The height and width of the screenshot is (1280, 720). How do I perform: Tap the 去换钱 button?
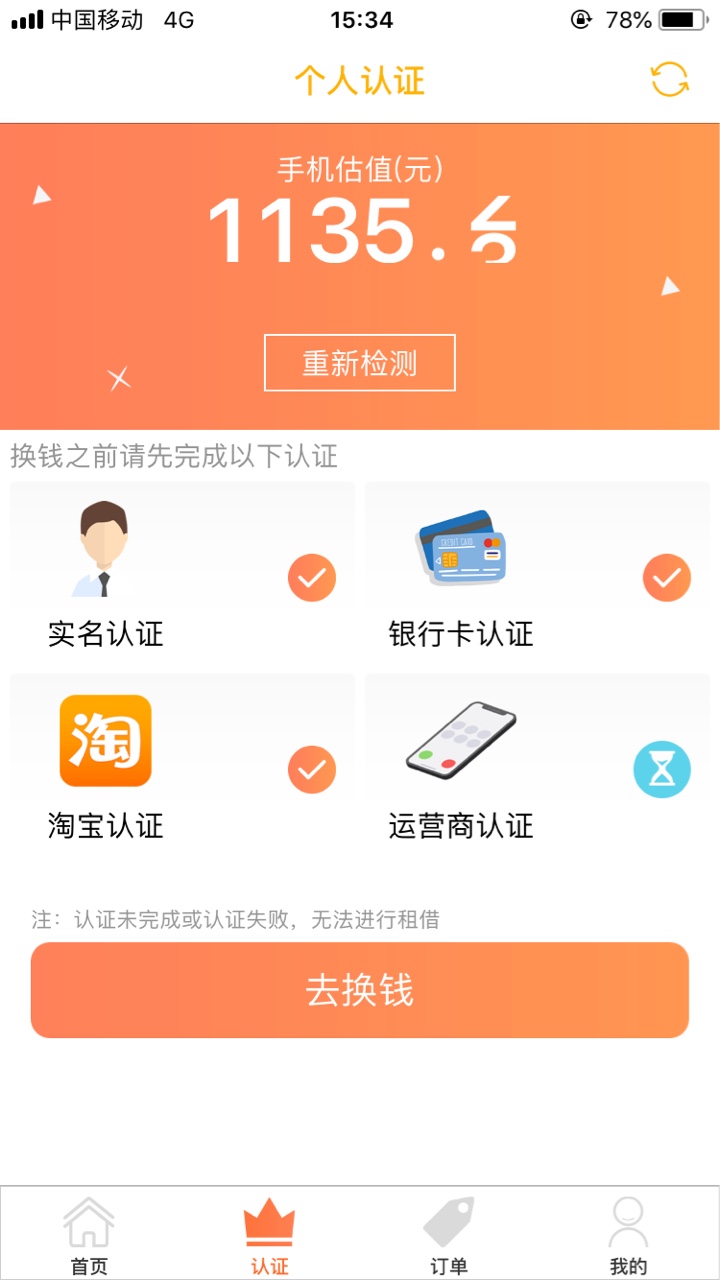click(x=360, y=990)
